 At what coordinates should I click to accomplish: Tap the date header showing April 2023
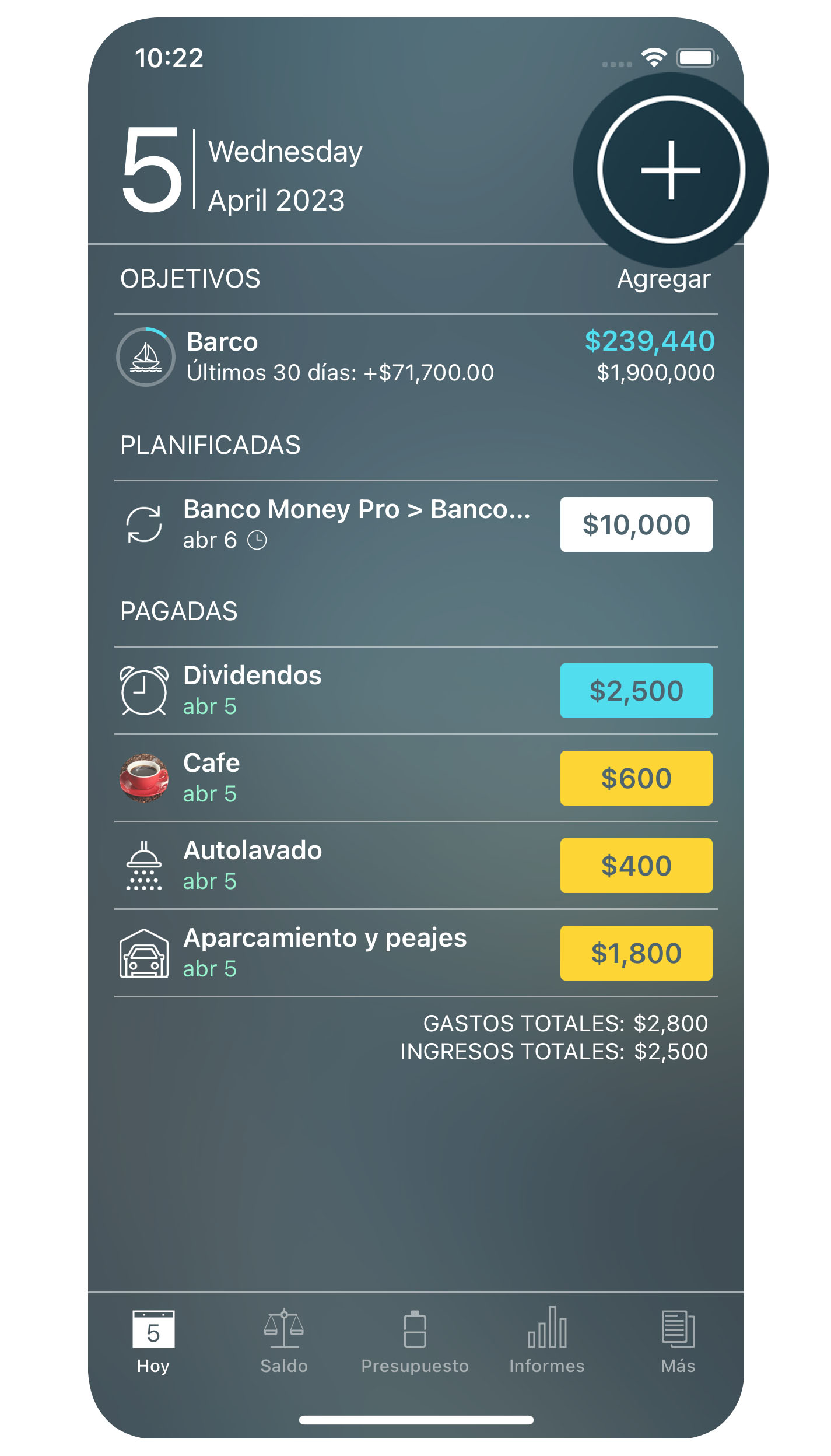[x=277, y=199]
